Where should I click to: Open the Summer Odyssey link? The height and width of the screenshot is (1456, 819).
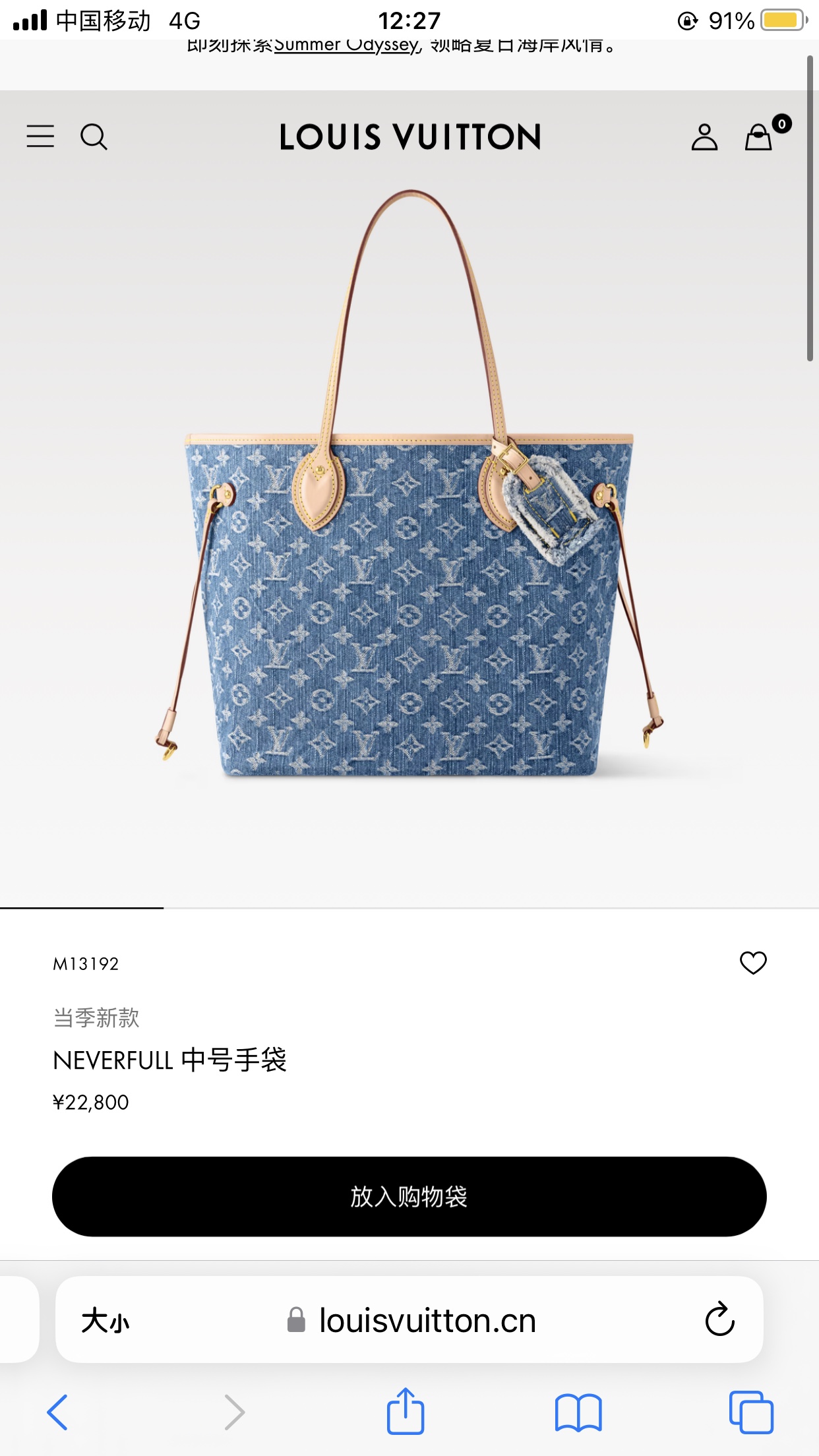346,46
